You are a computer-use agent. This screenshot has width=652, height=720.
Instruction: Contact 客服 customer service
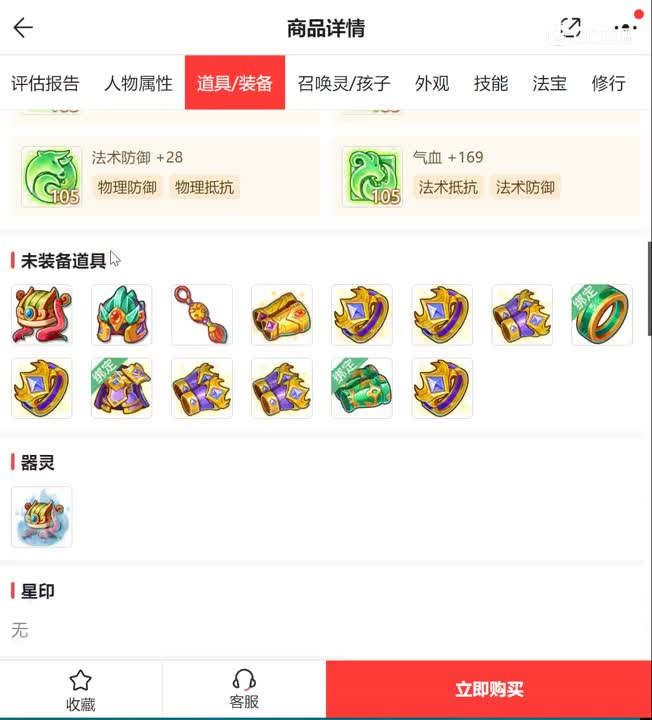(244, 690)
